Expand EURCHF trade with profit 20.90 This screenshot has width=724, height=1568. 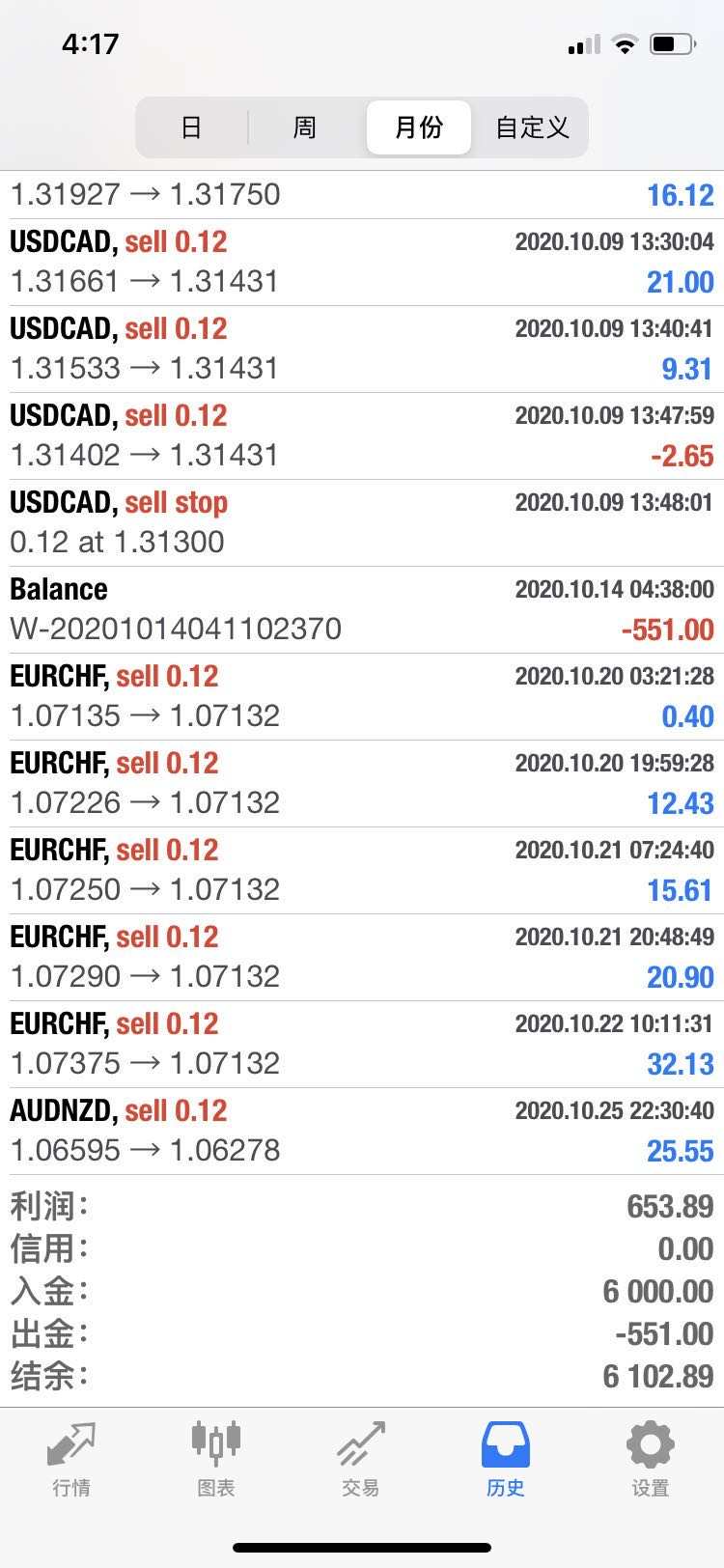362,958
